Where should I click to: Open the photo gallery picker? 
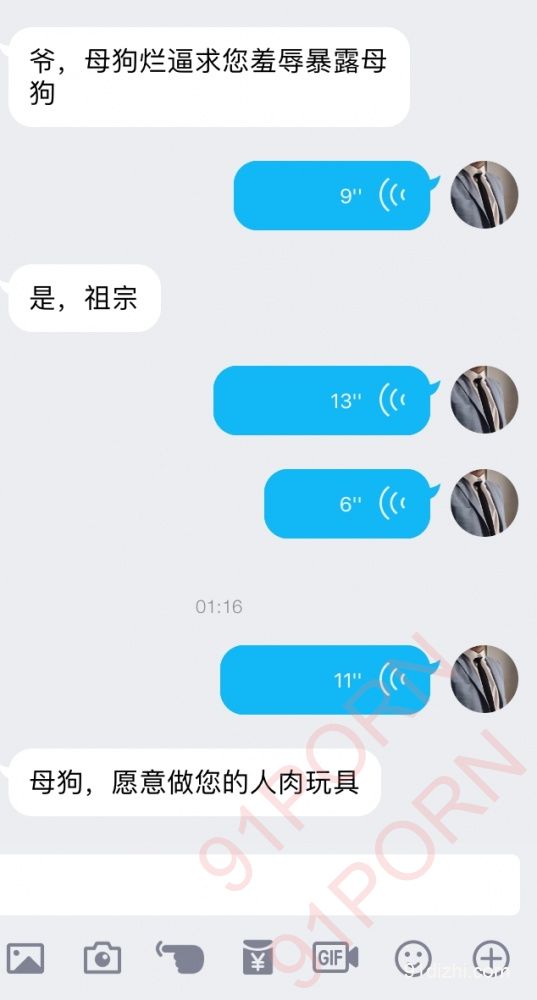[x=25, y=958]
